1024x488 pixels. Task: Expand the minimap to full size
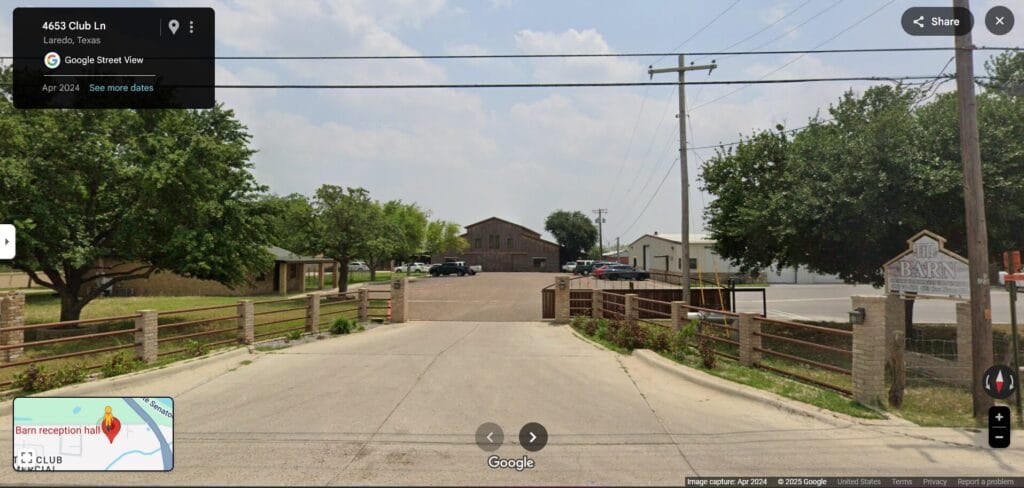(26, 459)
